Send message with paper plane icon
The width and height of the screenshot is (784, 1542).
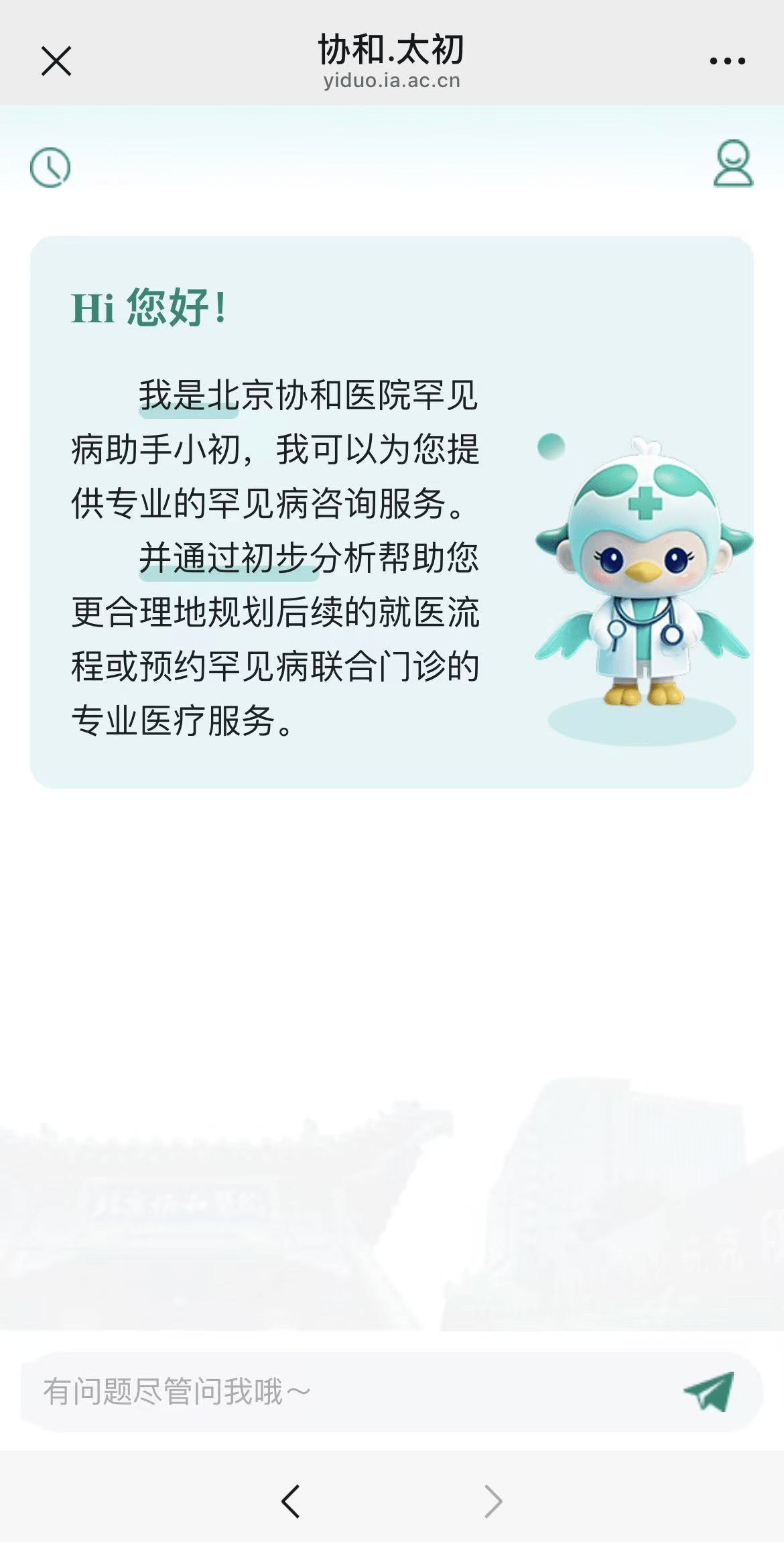tap(710, 1392)
